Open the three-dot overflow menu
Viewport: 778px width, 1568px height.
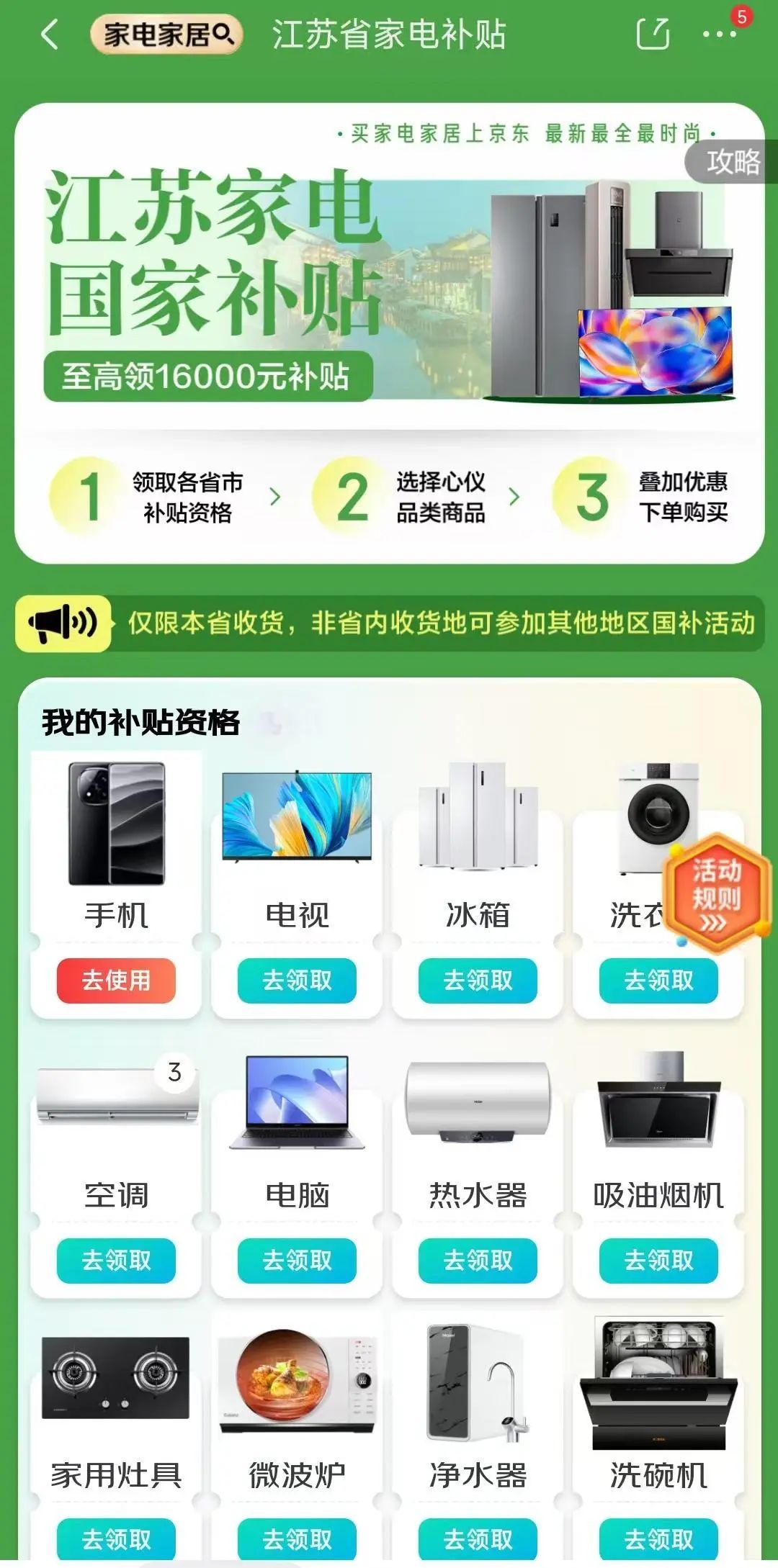(x=719, y=34)
